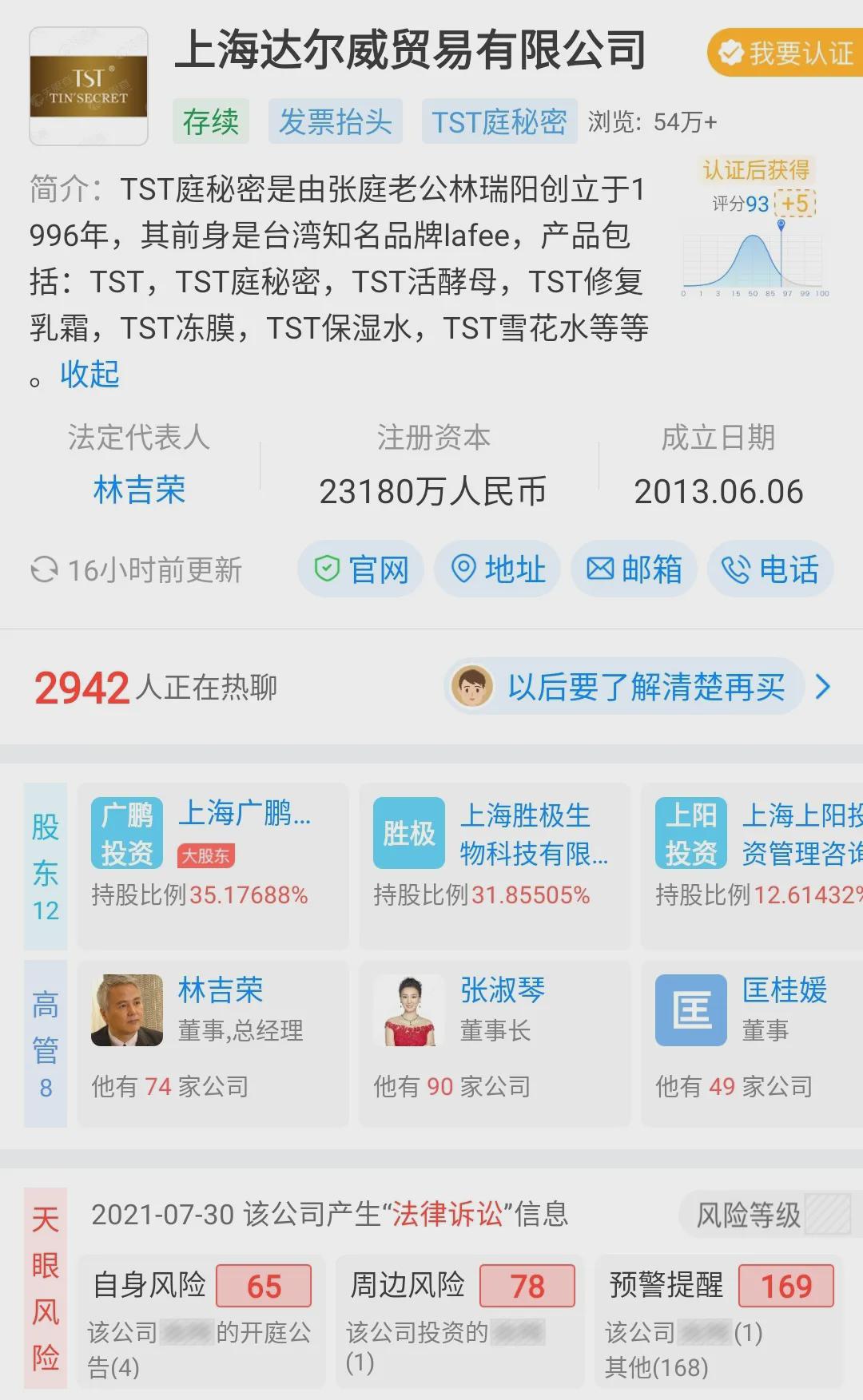Open the 高管 8 executives section
Image resolution: width=863 pixels, height=1400 pixels.
tap(46, 1044)
